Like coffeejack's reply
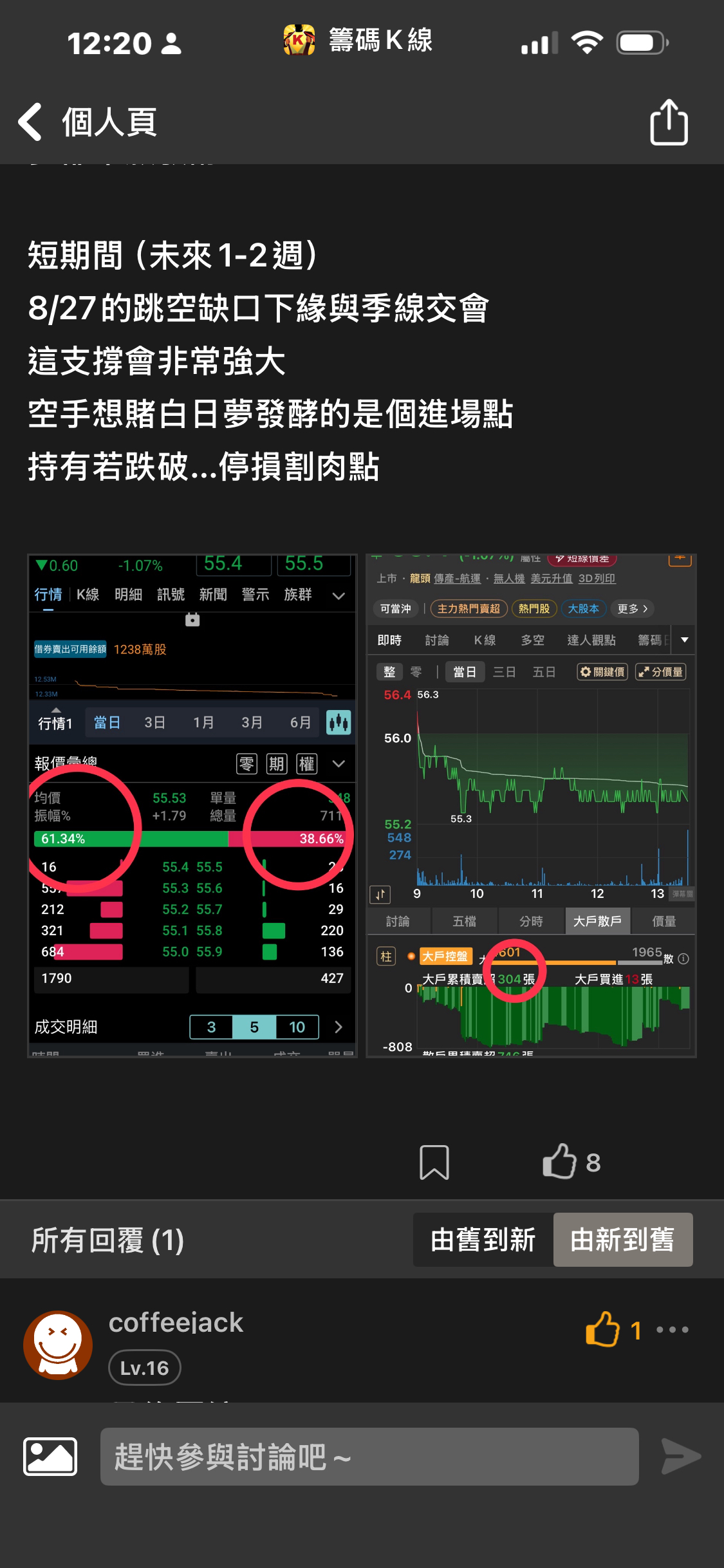 [x=603, y=1329]
